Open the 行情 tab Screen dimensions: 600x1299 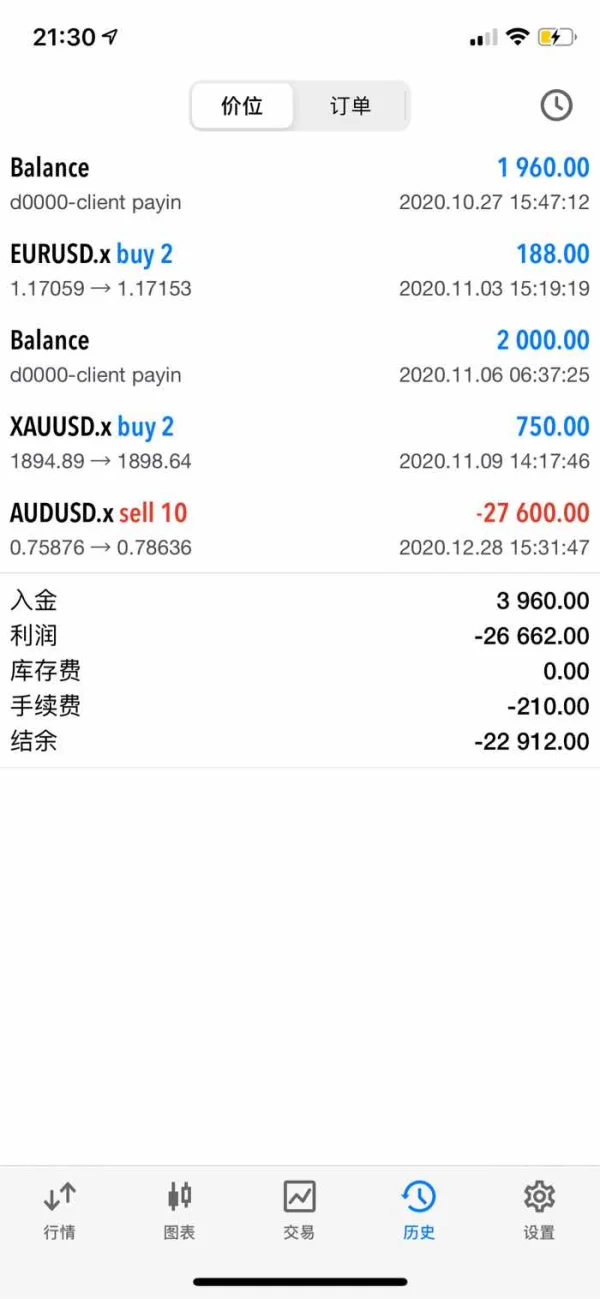tap(60, 1209)
